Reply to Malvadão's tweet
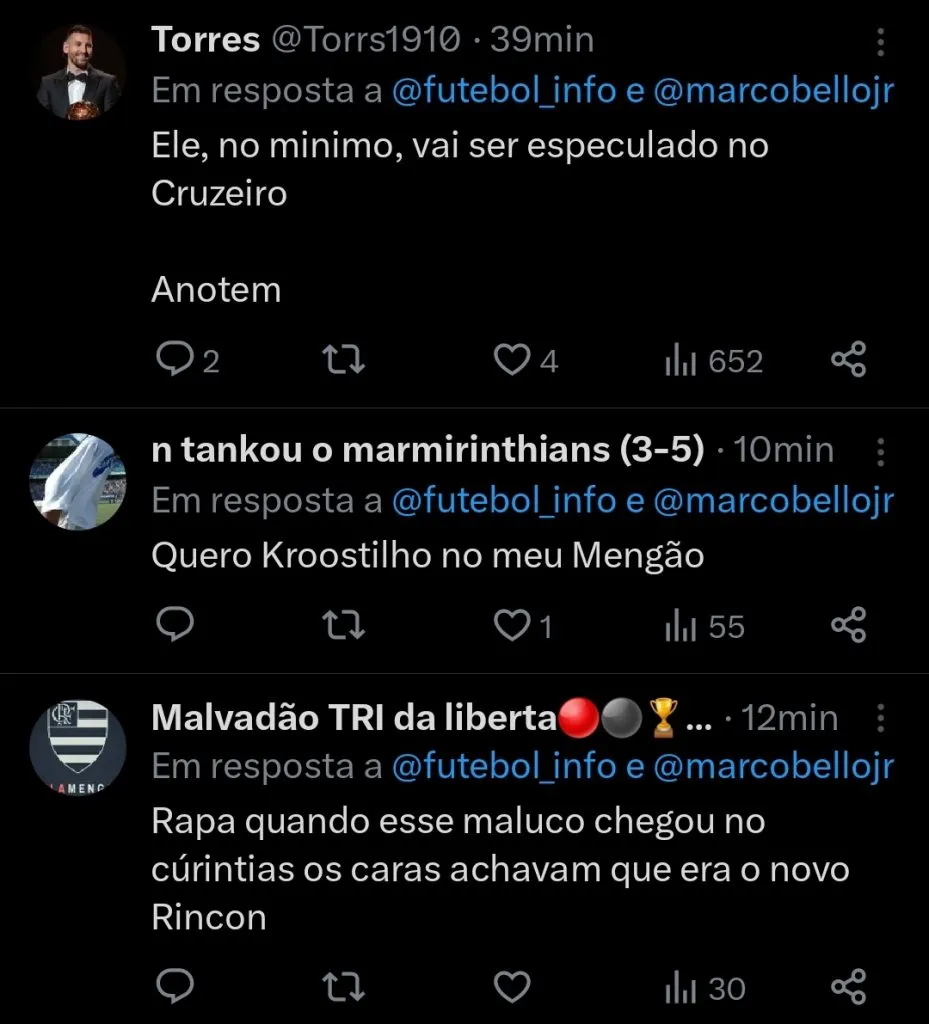 pos(176,990)
